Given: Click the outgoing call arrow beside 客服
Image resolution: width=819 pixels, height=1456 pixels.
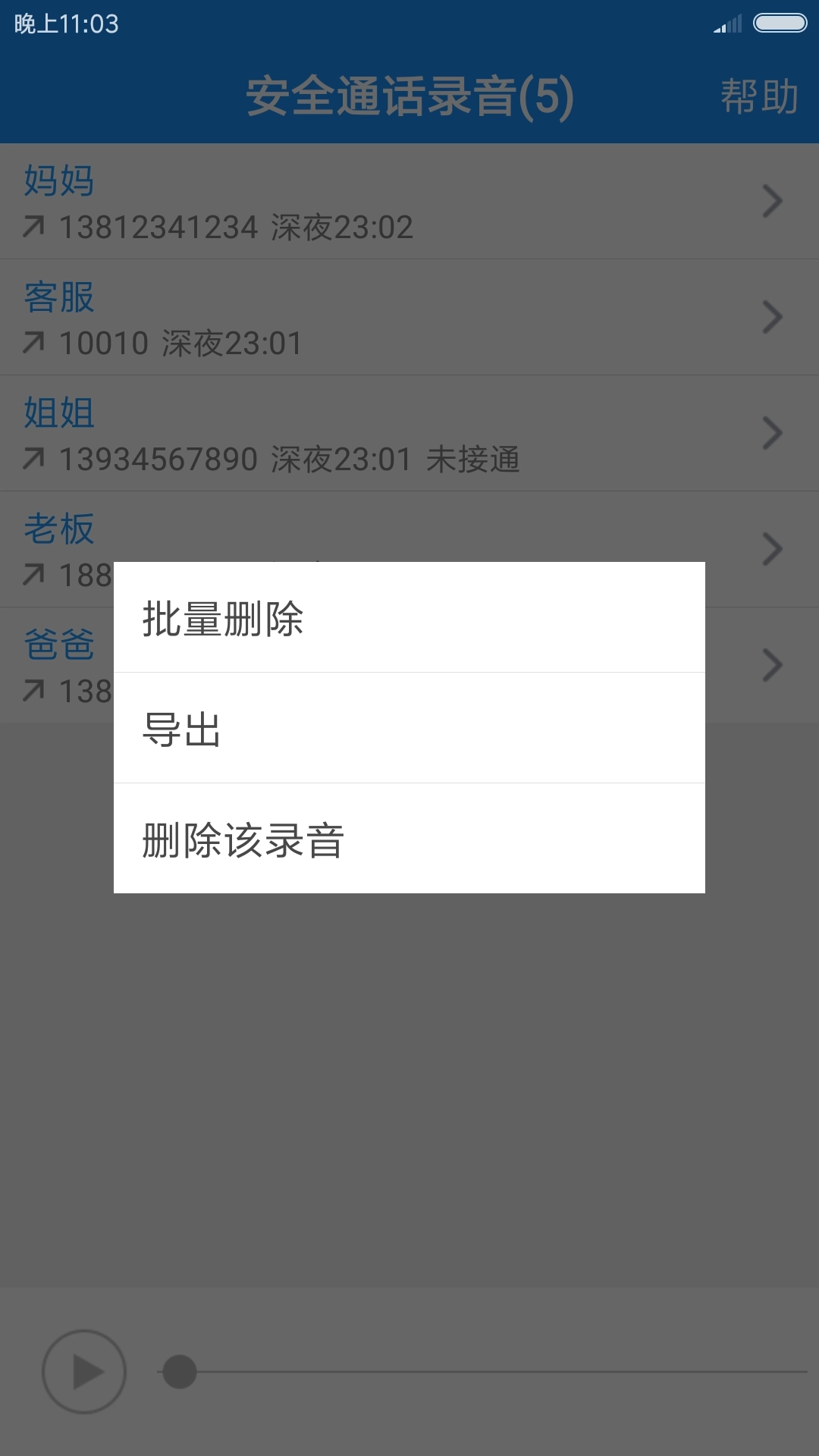Looking at the screenshot, I should point(32,344).
